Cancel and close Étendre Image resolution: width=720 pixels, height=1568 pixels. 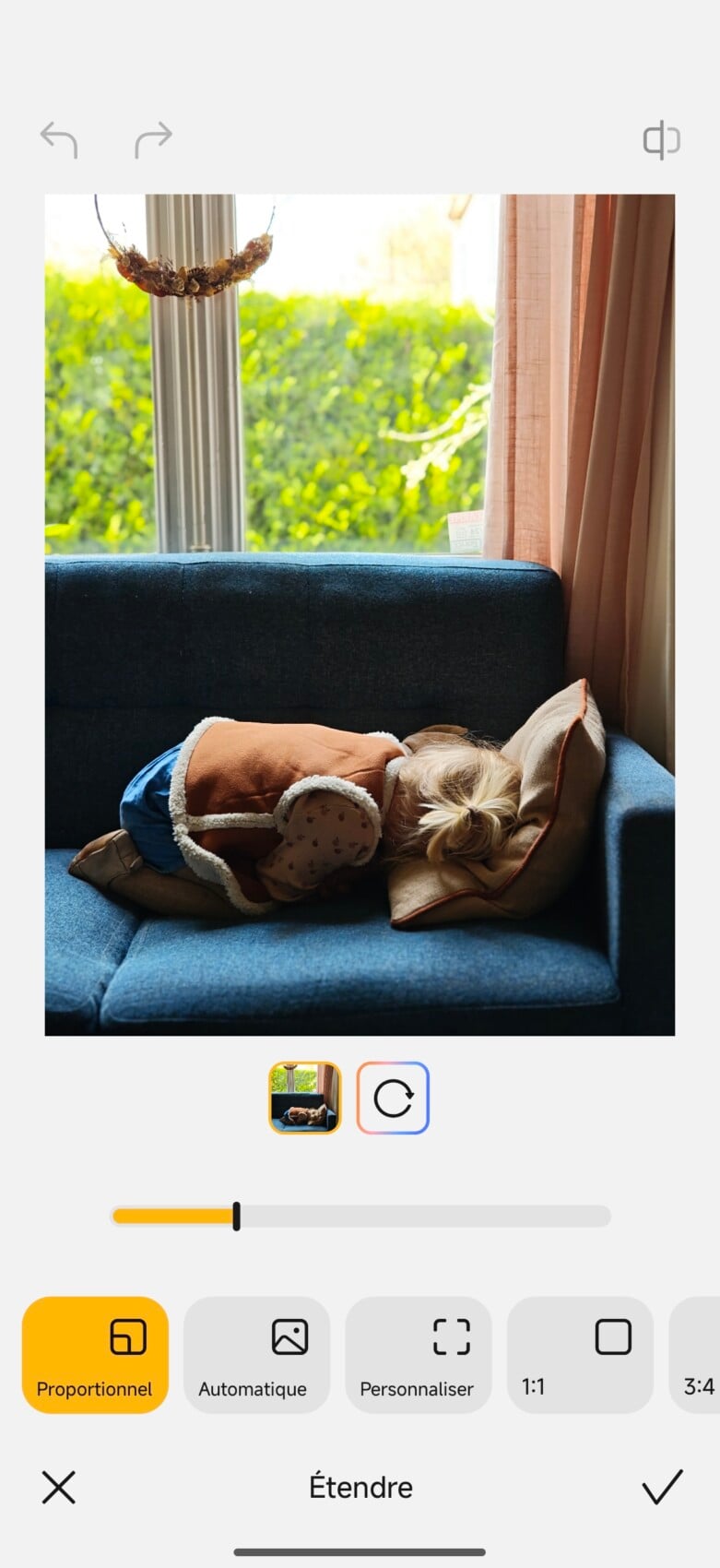pos(59,1488)
